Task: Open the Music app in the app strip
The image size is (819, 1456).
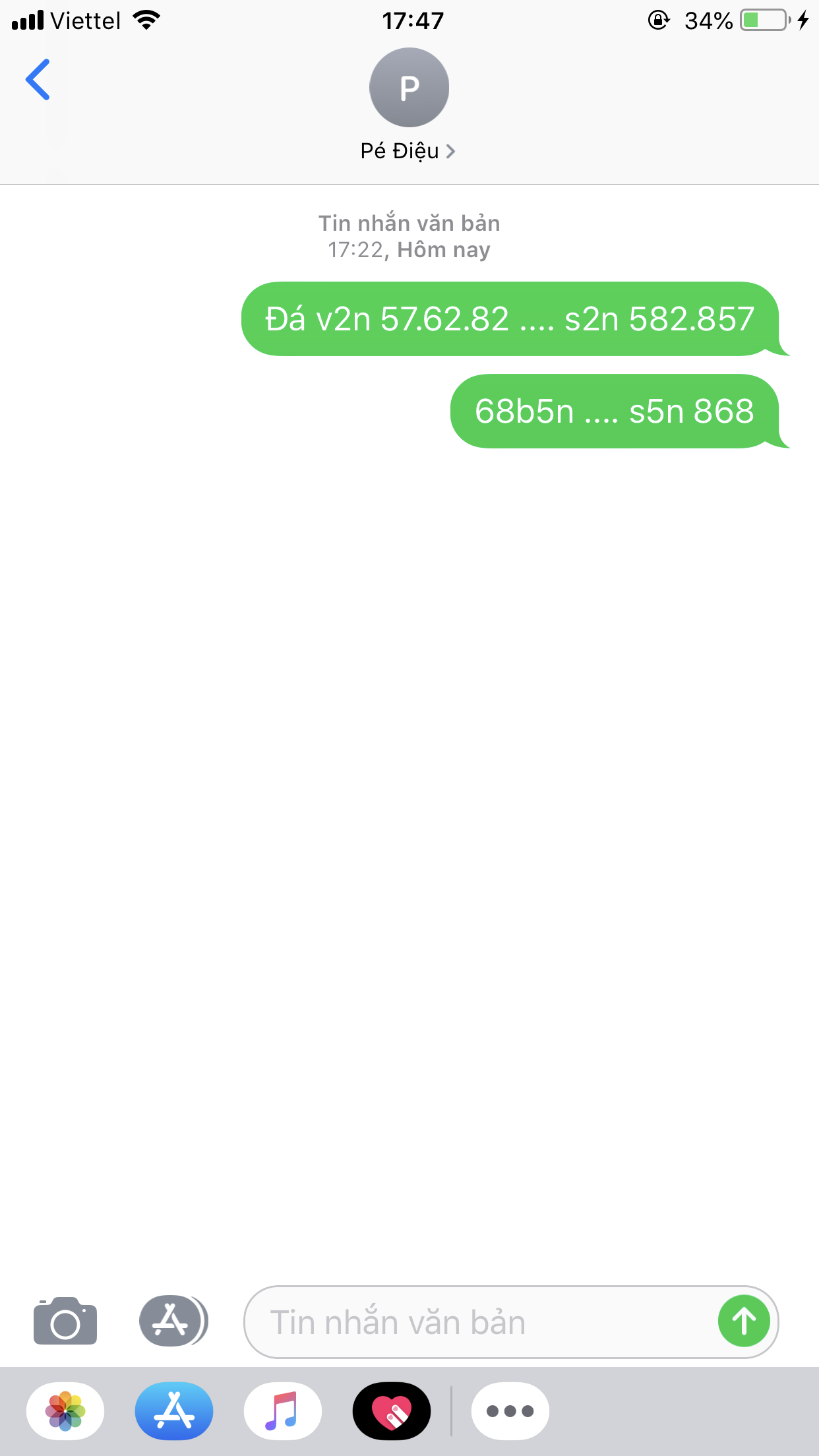Action: point(283,1411)
